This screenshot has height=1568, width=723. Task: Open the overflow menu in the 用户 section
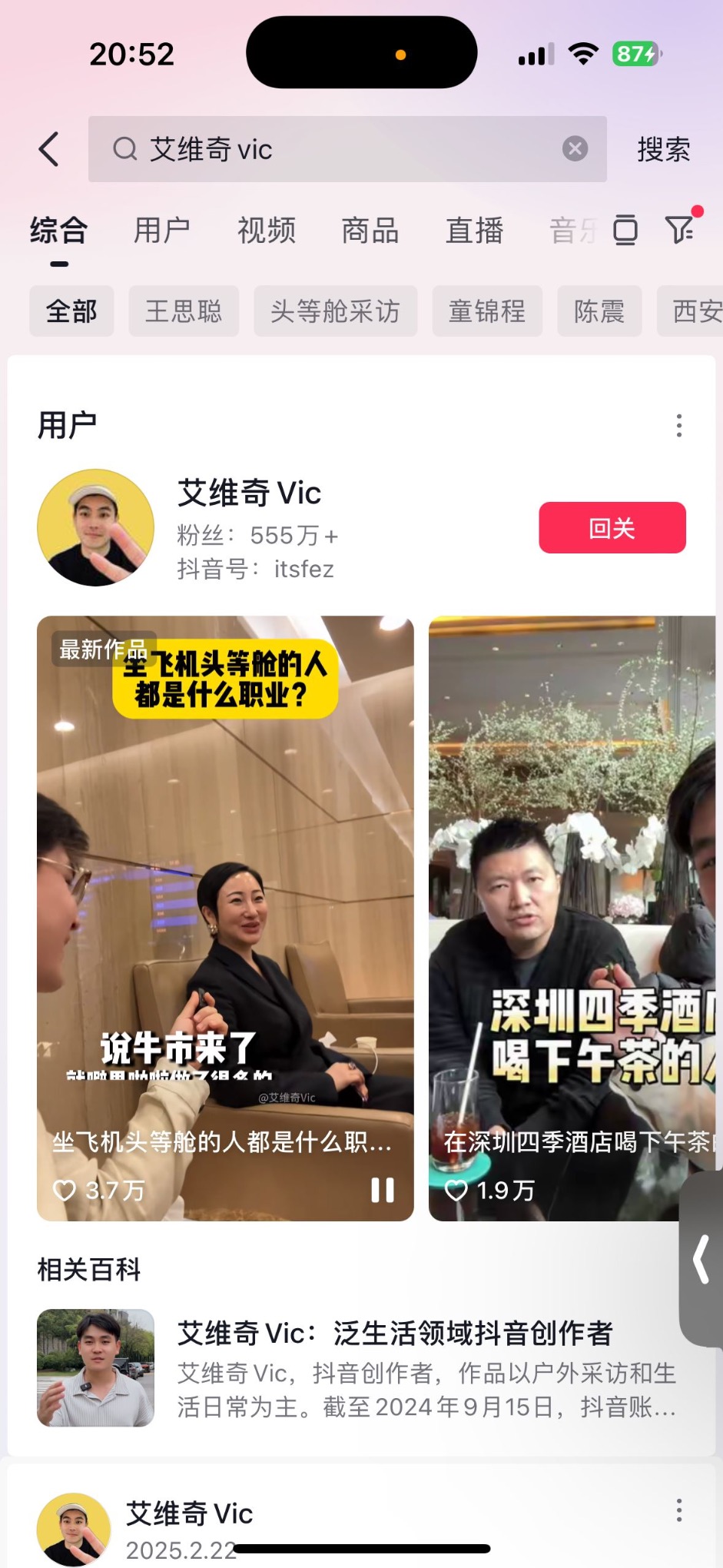click(678, 426)
